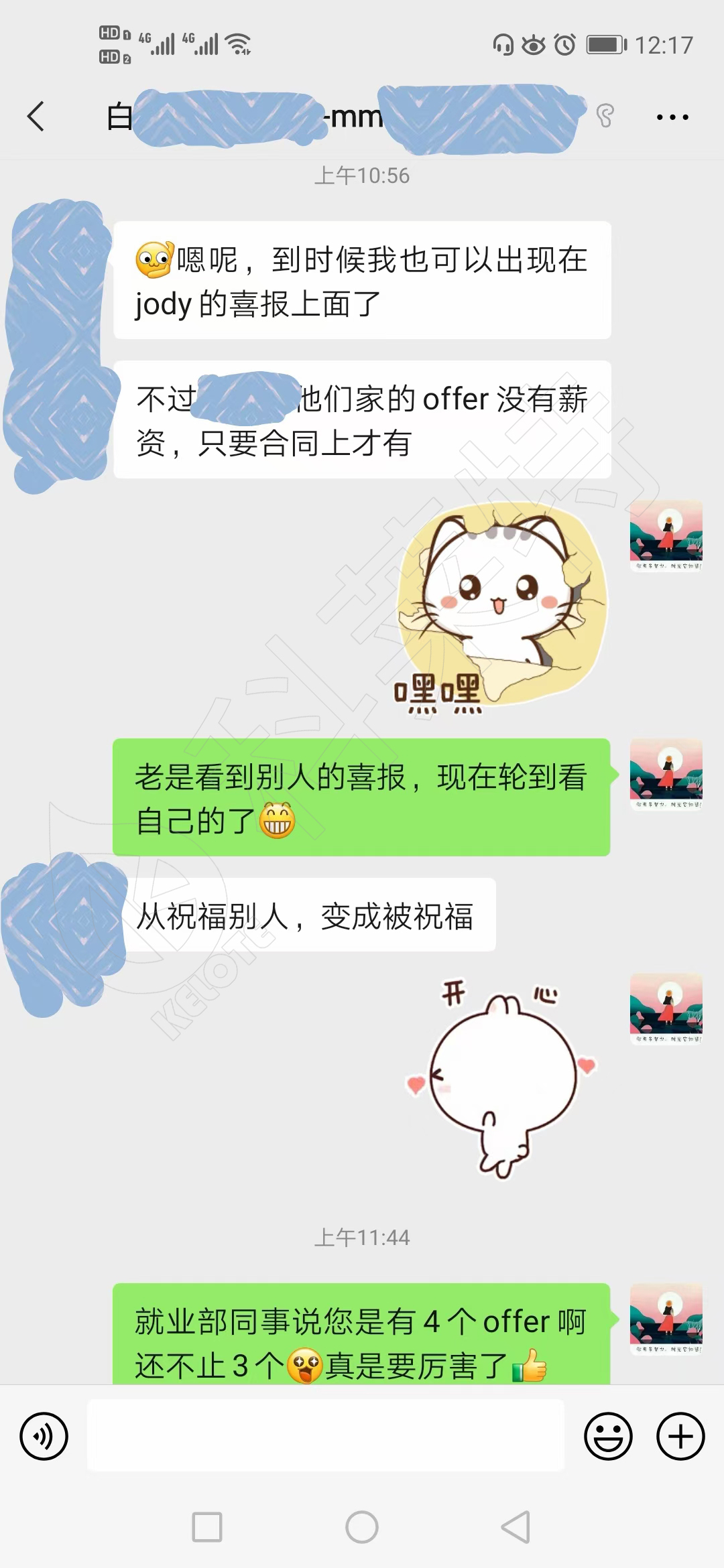
Task: Tap the system back triangle button
Action: [x=516, y=1527]
